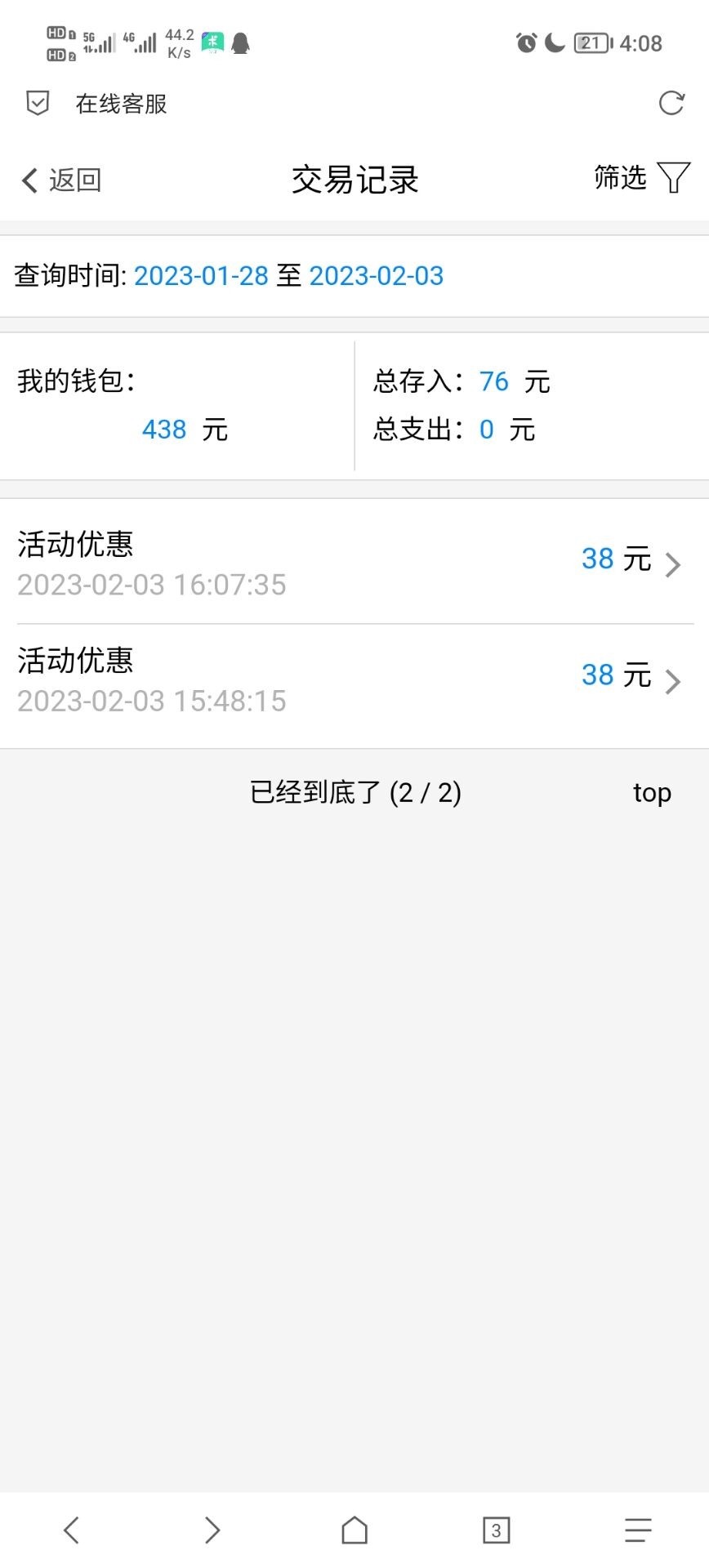Image resolution: width=709 pixels, height=1568 pixels.
Task: Navigate back with the browser back arrow
Action: 72,1530
